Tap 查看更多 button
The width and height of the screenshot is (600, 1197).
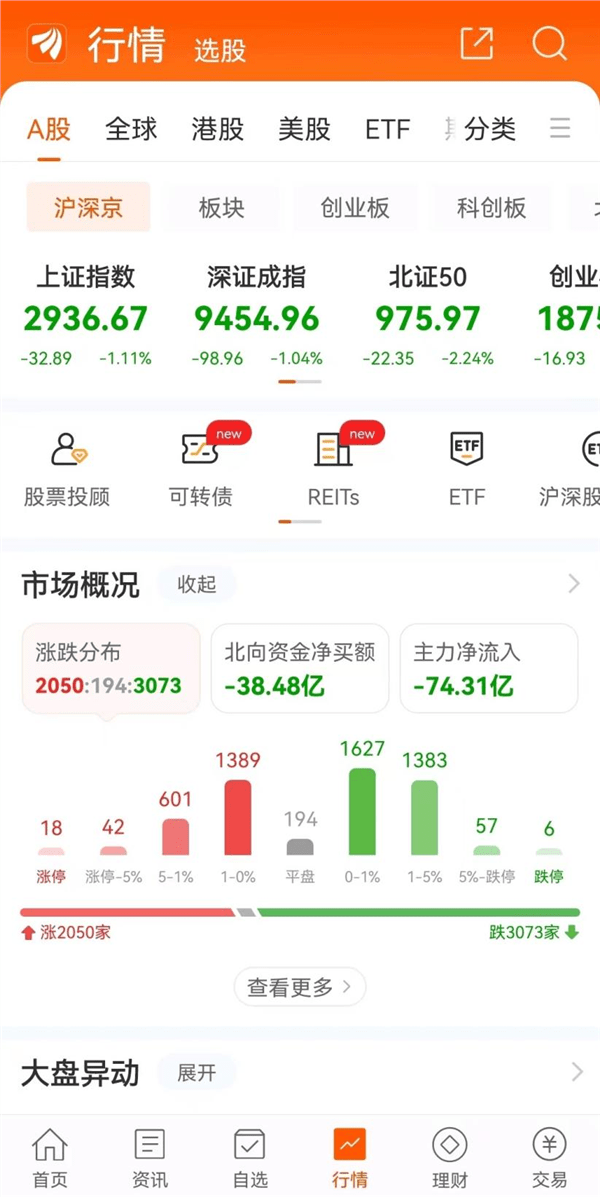tap(300, 987)
